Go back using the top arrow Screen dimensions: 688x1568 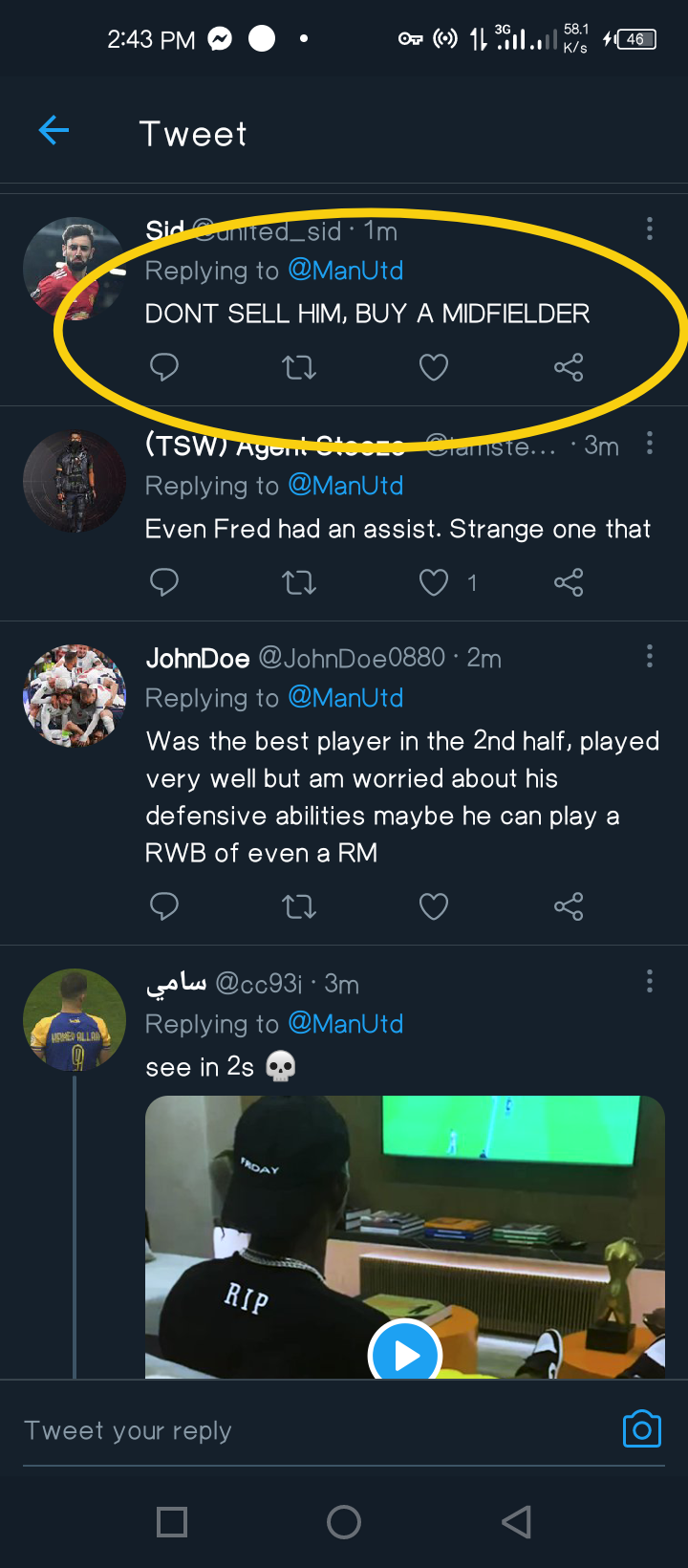54,130
